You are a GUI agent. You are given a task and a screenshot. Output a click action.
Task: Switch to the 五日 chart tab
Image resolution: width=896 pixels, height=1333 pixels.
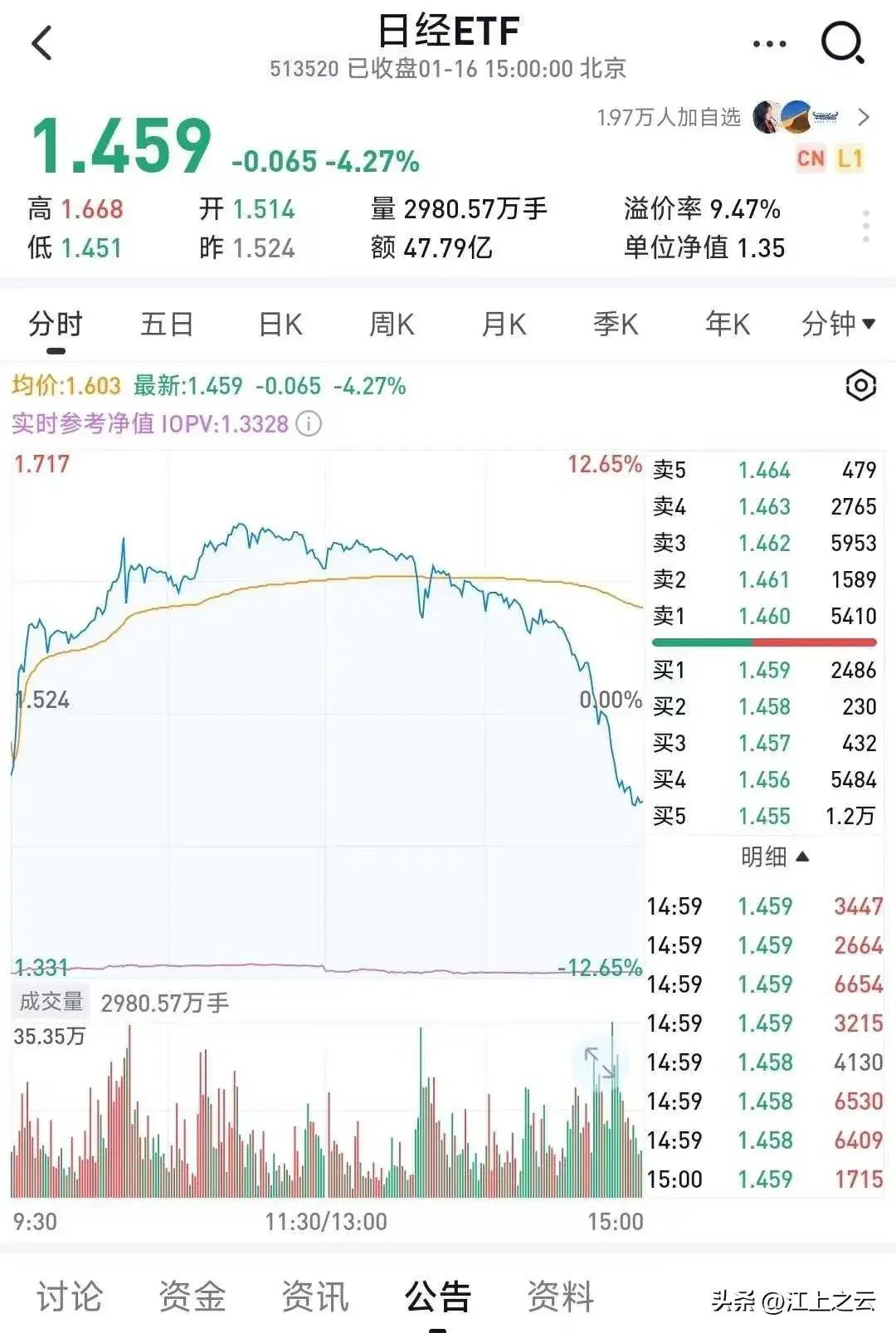click(167, 324)
